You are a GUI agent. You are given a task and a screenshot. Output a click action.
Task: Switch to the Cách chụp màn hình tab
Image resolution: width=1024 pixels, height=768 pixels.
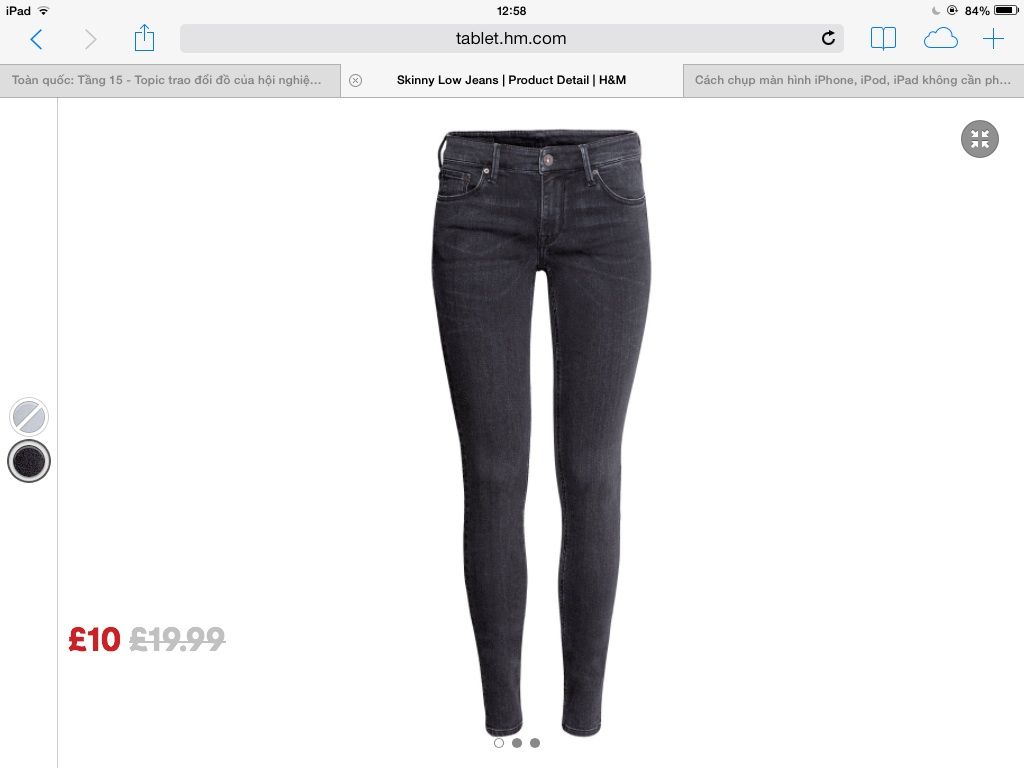tap(852, 80)
